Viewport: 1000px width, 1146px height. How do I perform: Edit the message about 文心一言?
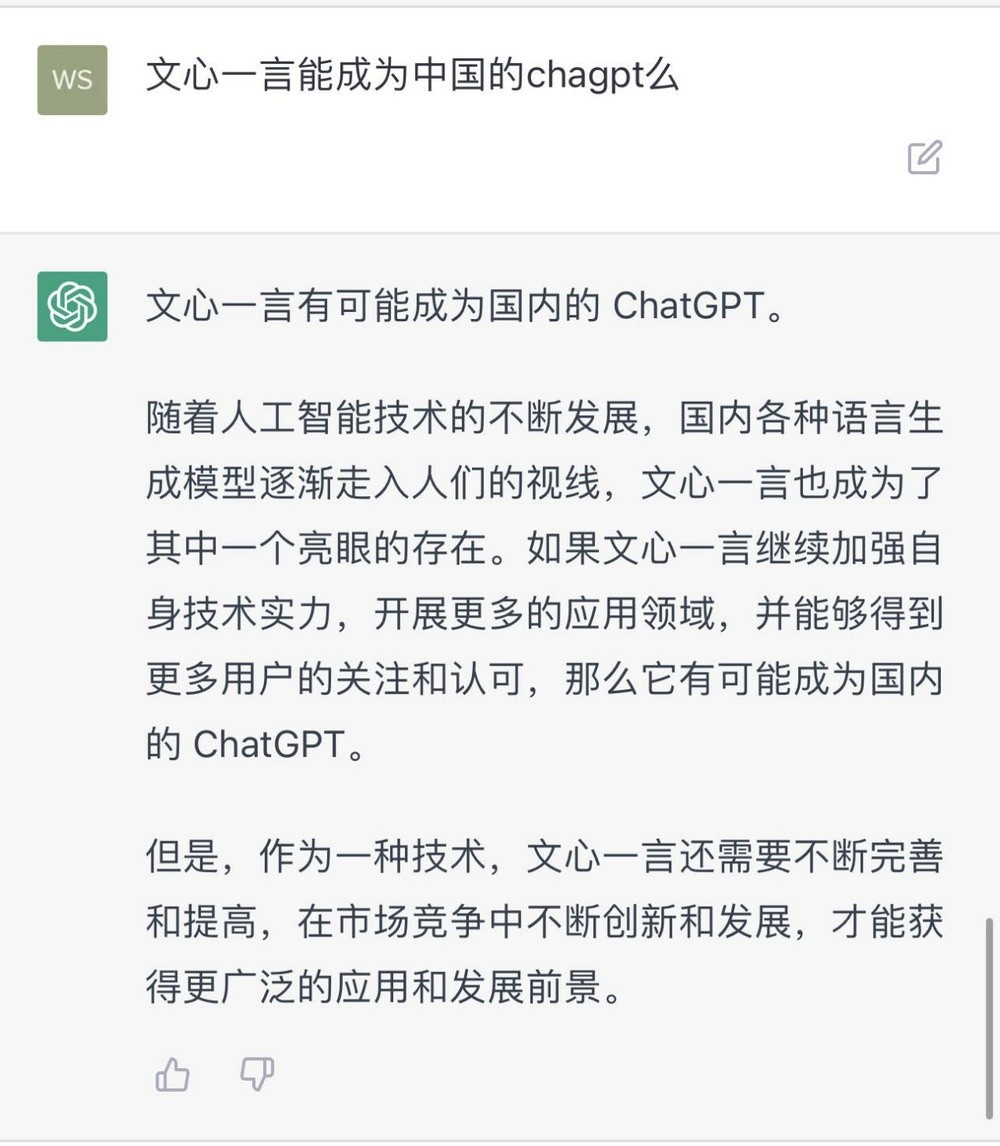click(924, 158)
